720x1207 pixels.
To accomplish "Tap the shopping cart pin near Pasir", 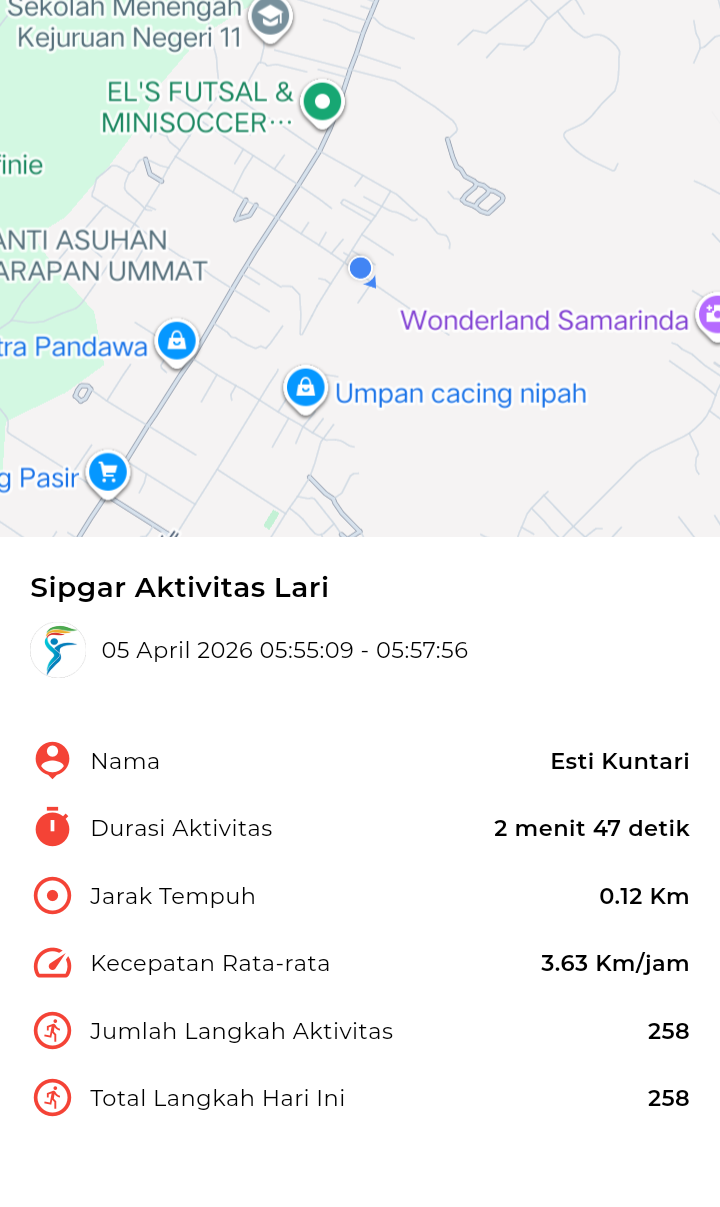I will [x=107, y=472].
